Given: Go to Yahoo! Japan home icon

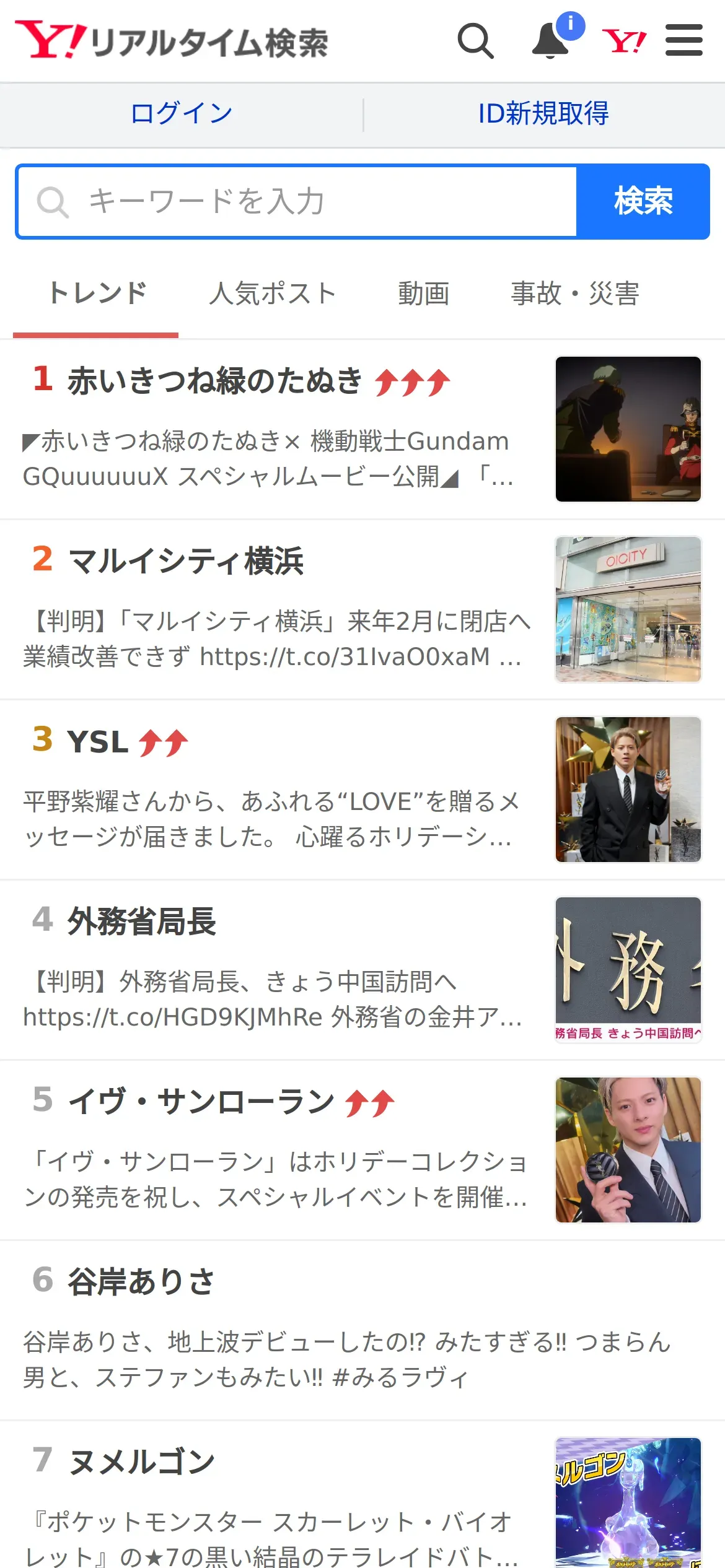Looking at the screenshot, I should coord(624,41).
